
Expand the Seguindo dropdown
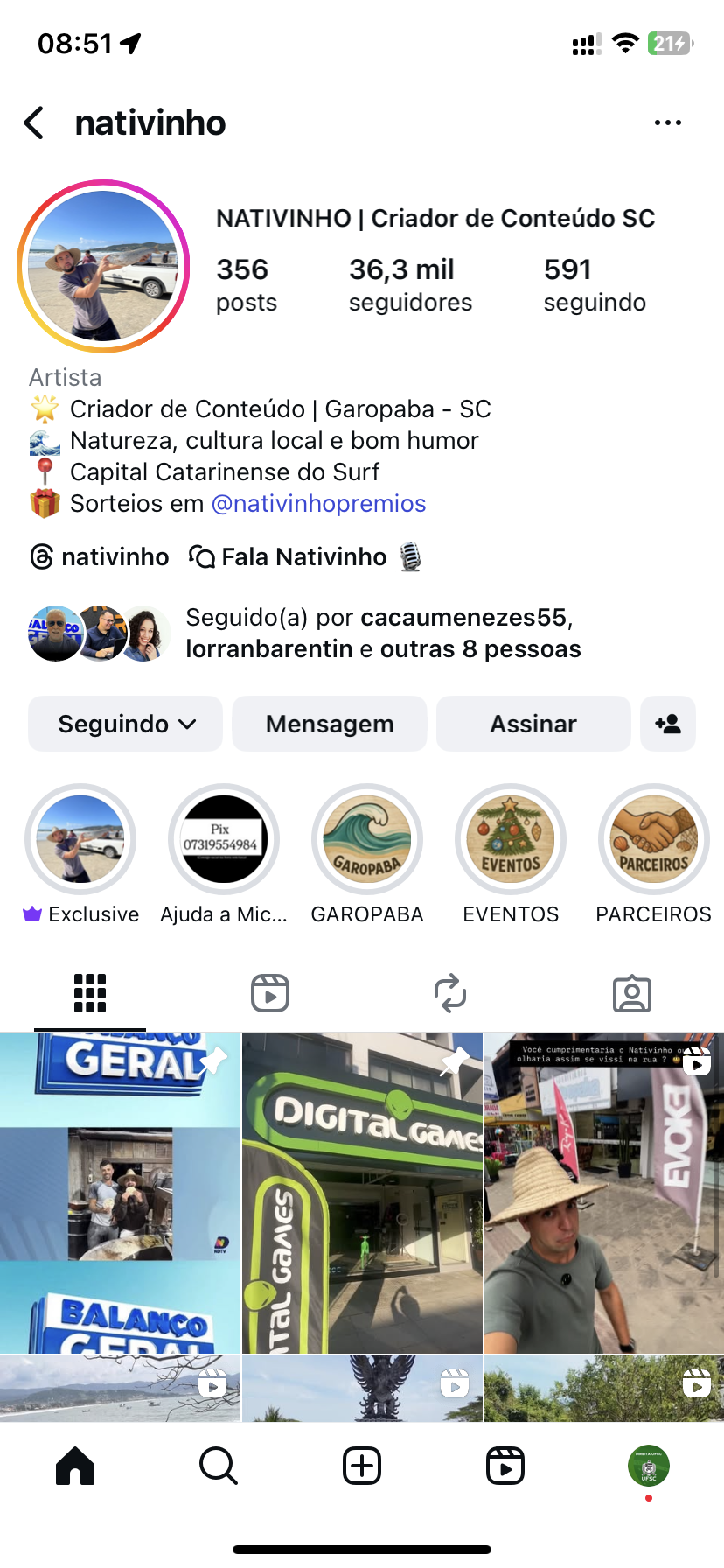pos(126,724)
